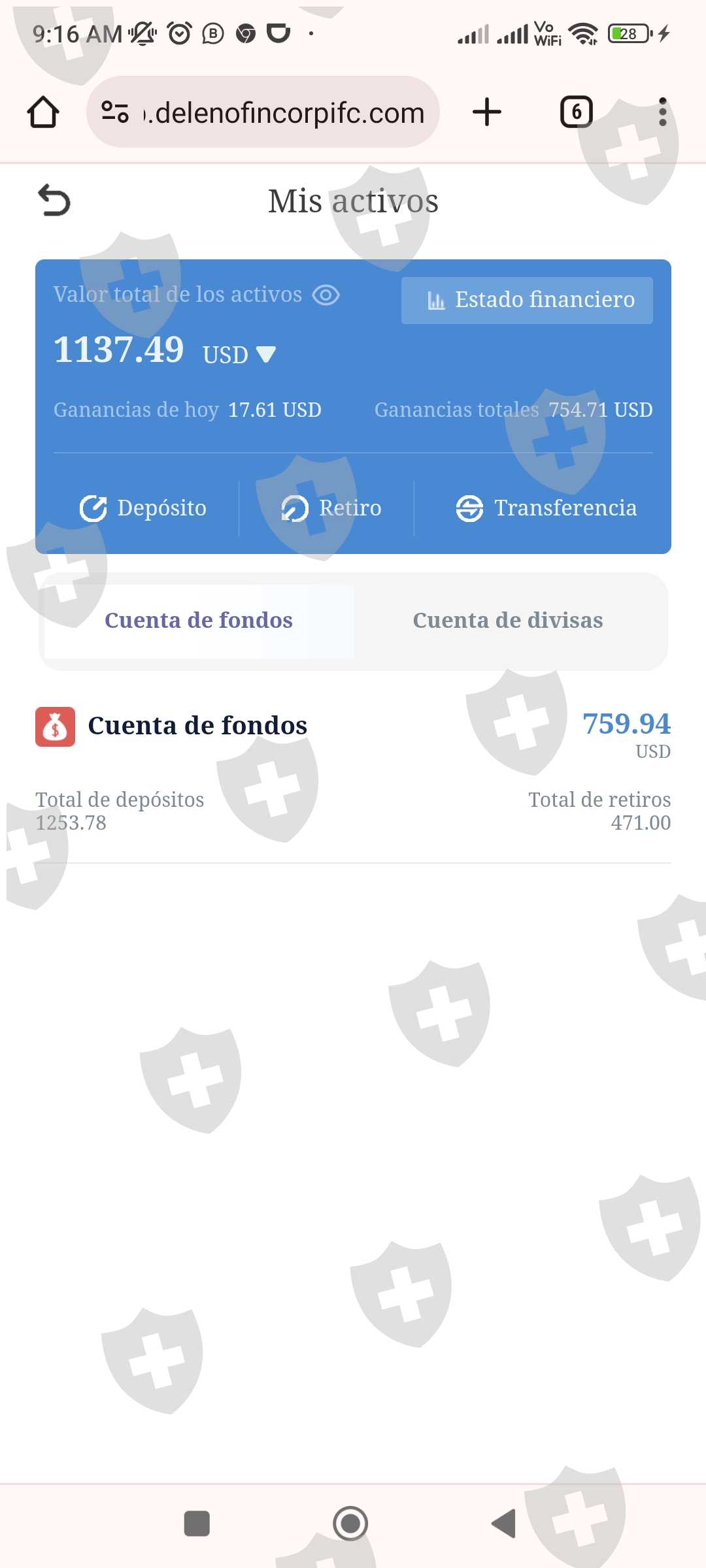Image resolution: width=706 pixels, height=1568 pixels.
Task: Show recent apps from navigation bar
Action: 197,1524
